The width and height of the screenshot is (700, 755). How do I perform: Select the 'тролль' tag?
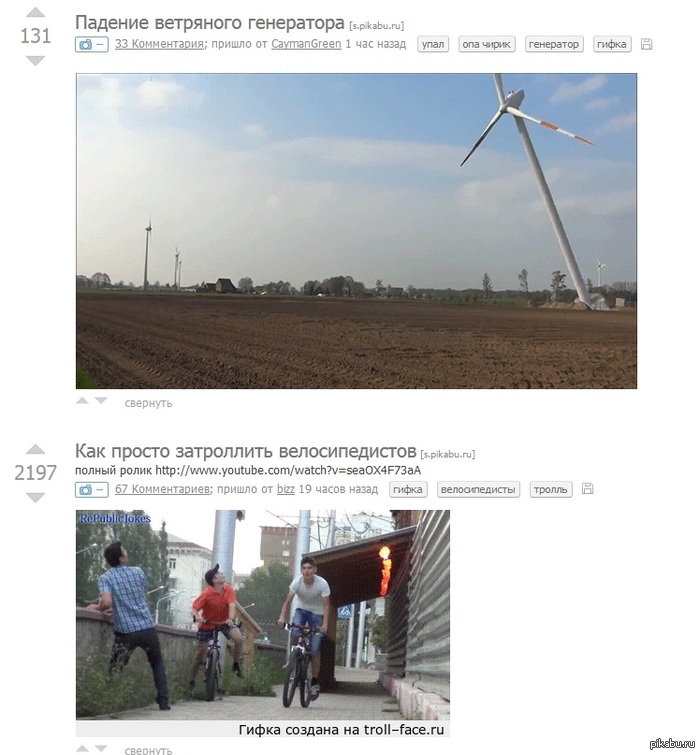[551, 489]
